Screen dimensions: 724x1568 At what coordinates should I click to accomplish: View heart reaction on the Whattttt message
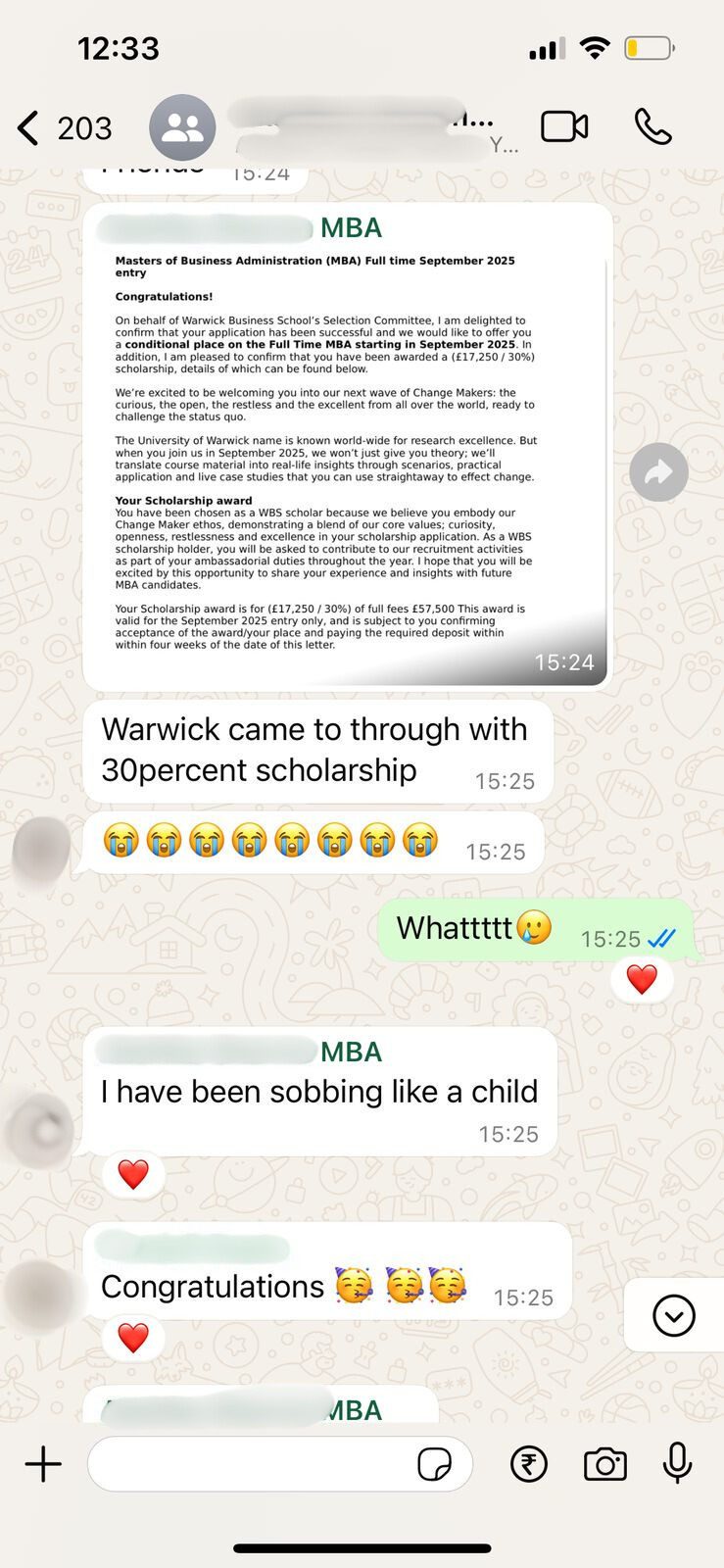(642, 980)
